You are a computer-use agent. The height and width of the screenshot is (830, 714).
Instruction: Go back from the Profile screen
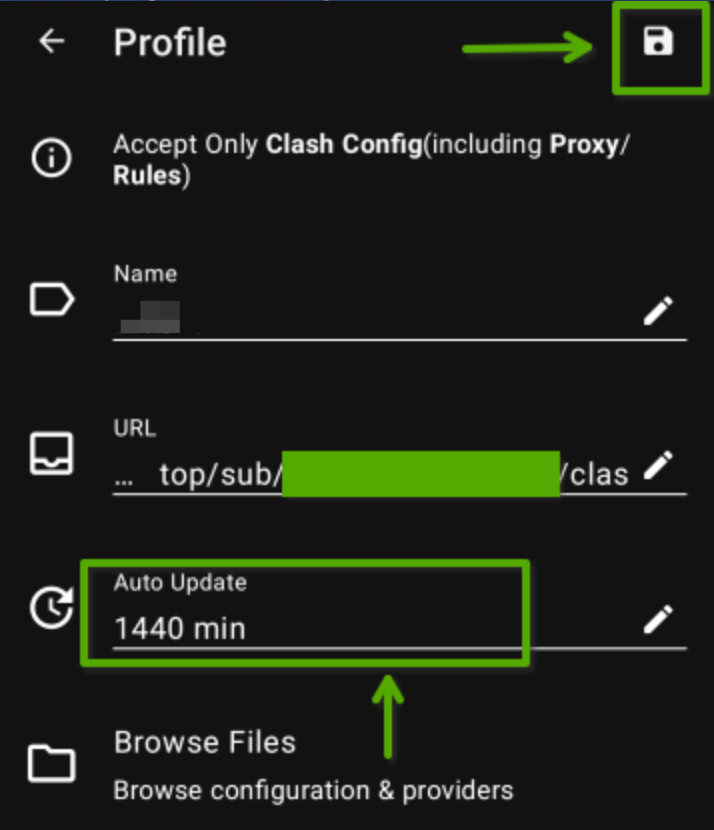pyautogui.click(x=51, y=42)
